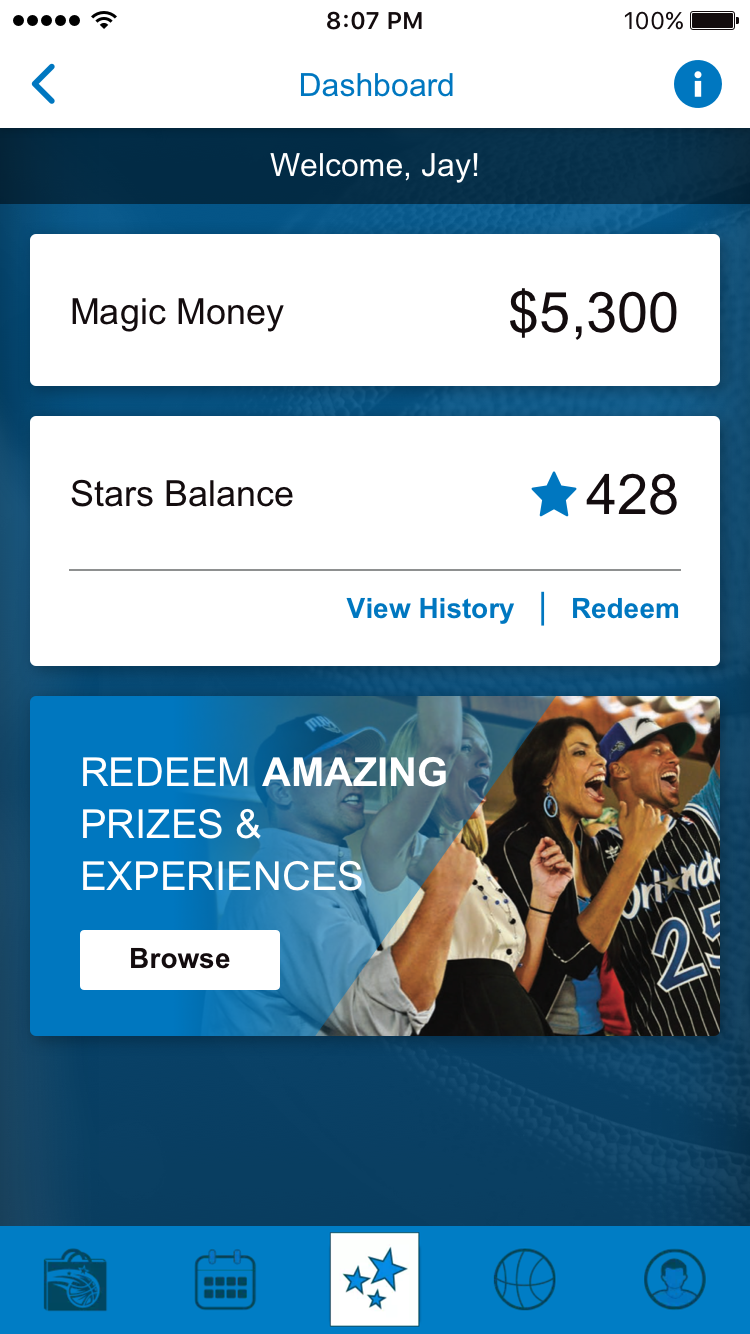Go back using the top-left arrow
The height and width of the screenshot is (1334, 750).
(x=43, y=85)
